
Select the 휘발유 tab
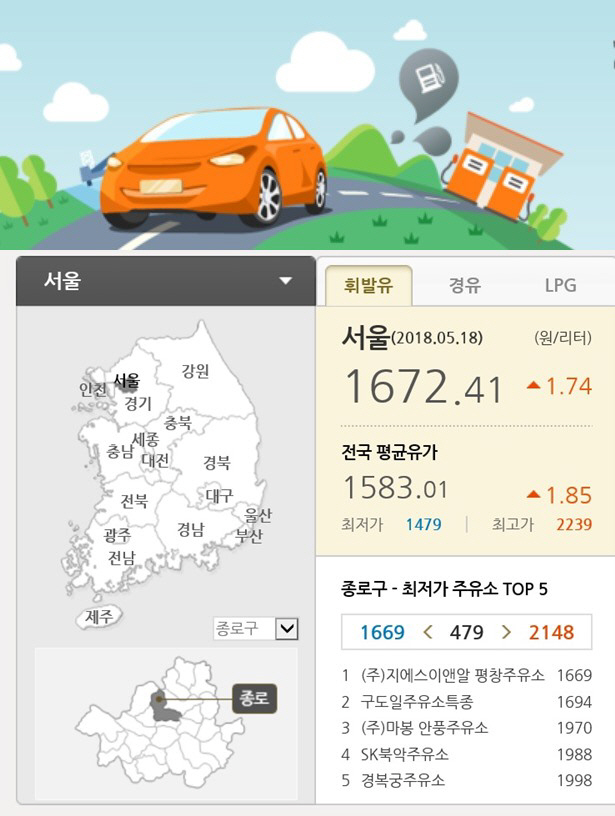(368, 286)
